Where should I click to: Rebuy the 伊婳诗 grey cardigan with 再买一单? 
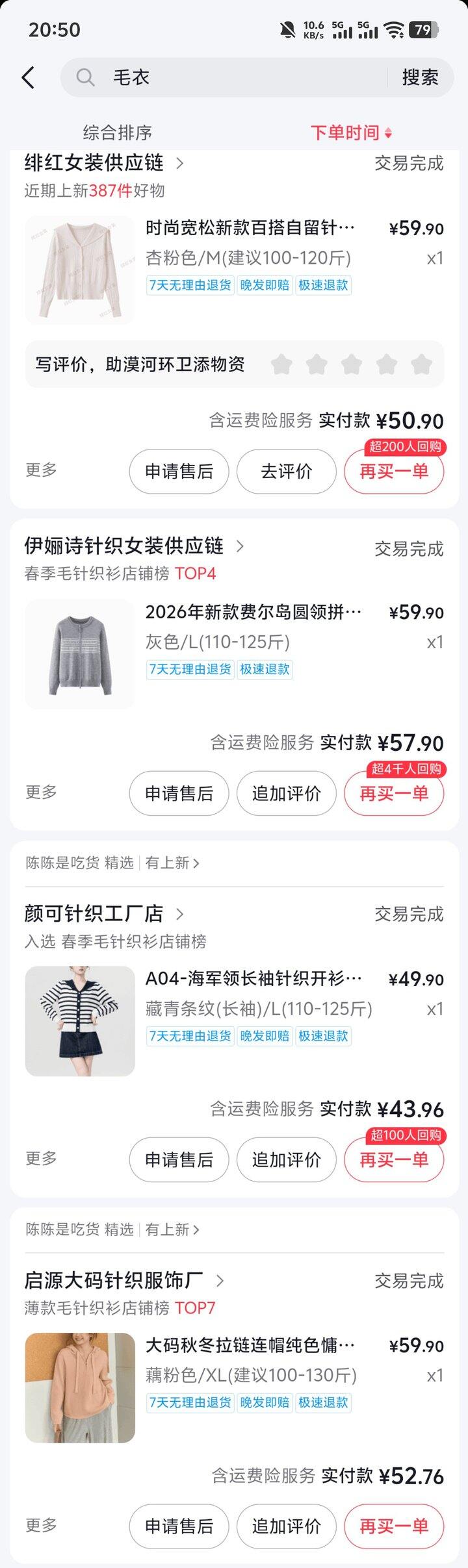click(x=394, y=793)
